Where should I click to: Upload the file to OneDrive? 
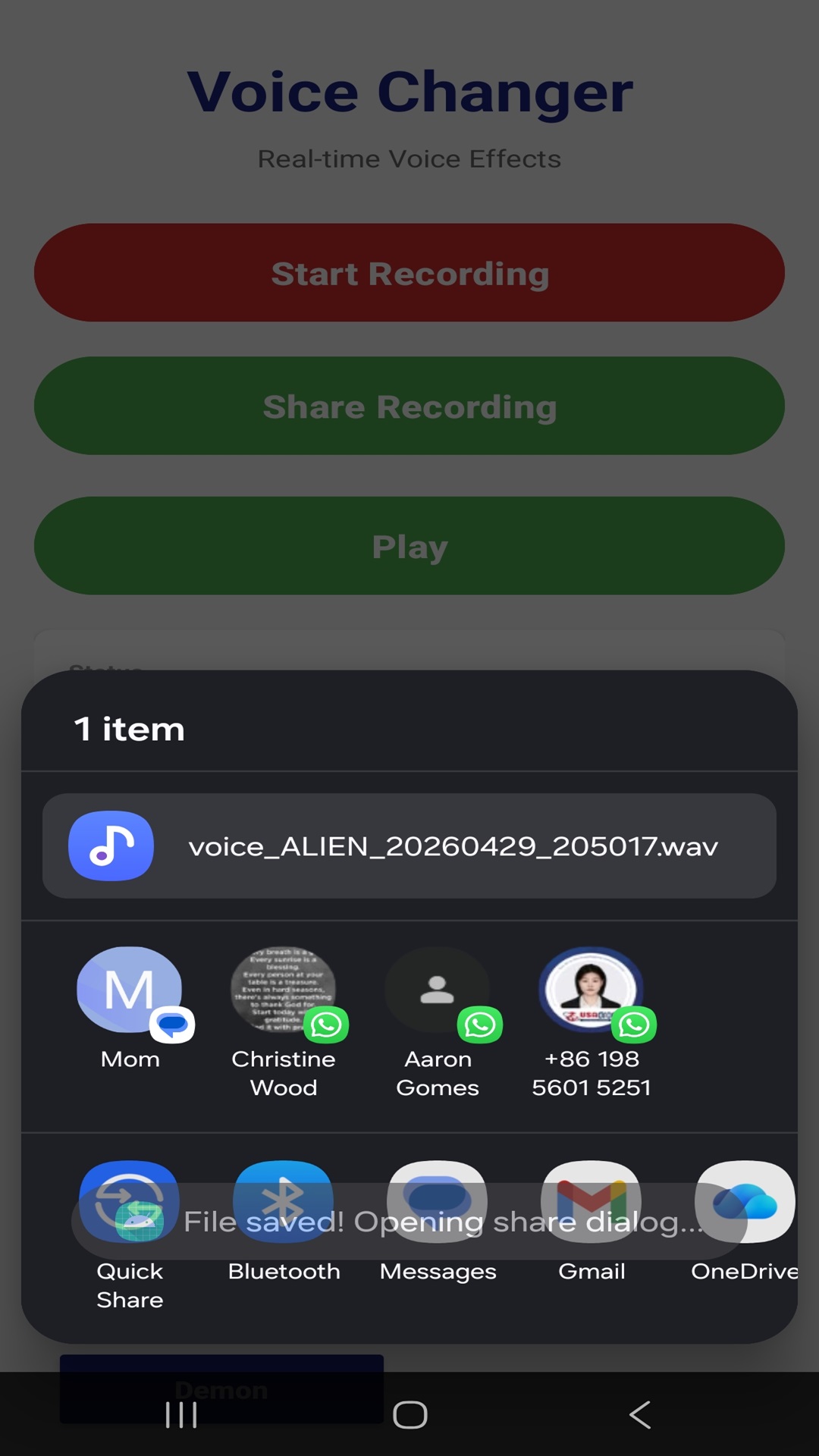click(x=745, y=1203)
